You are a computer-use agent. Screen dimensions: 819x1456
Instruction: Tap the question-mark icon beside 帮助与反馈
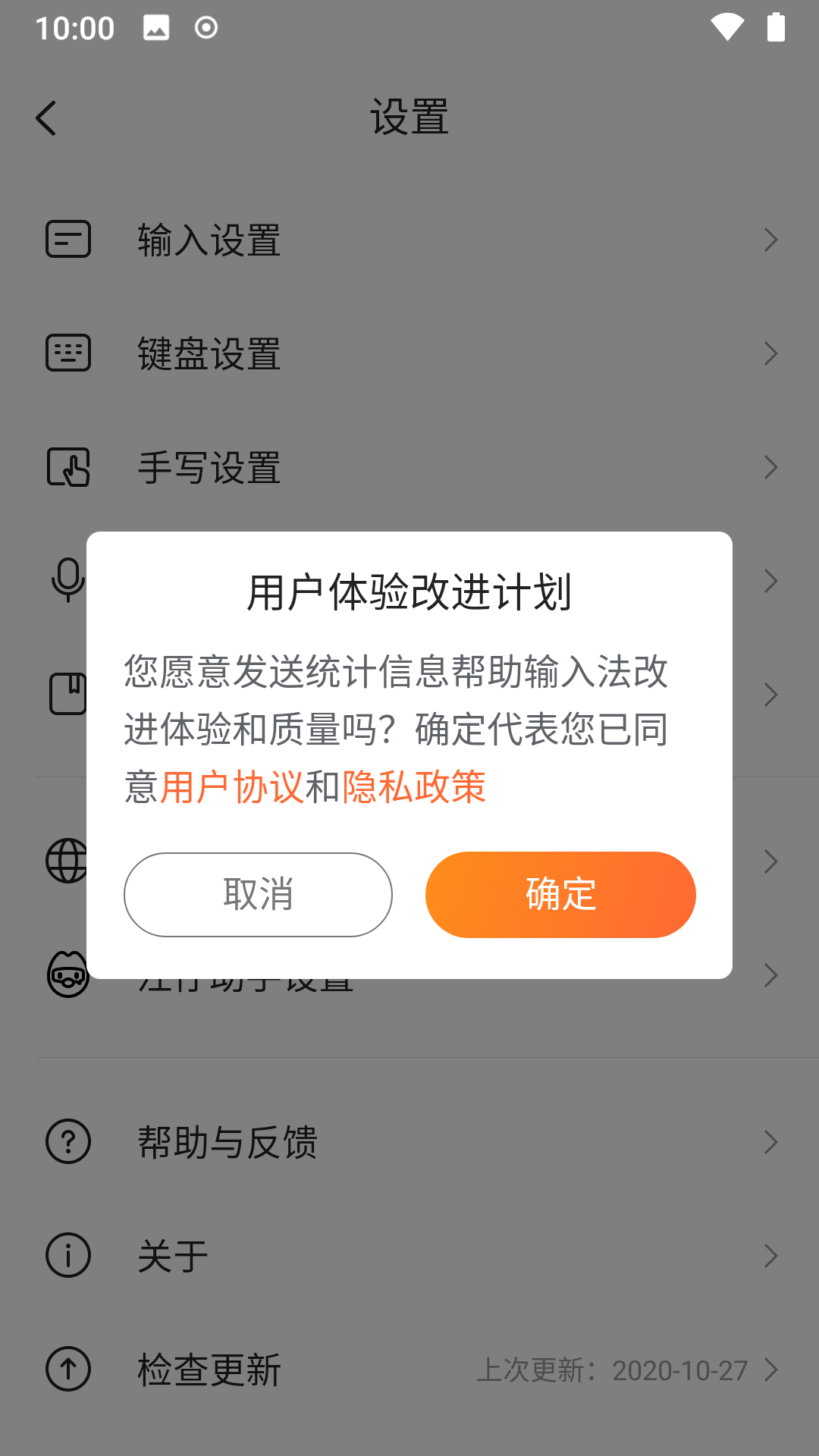pyautogui.click(x=67, y=1141)
